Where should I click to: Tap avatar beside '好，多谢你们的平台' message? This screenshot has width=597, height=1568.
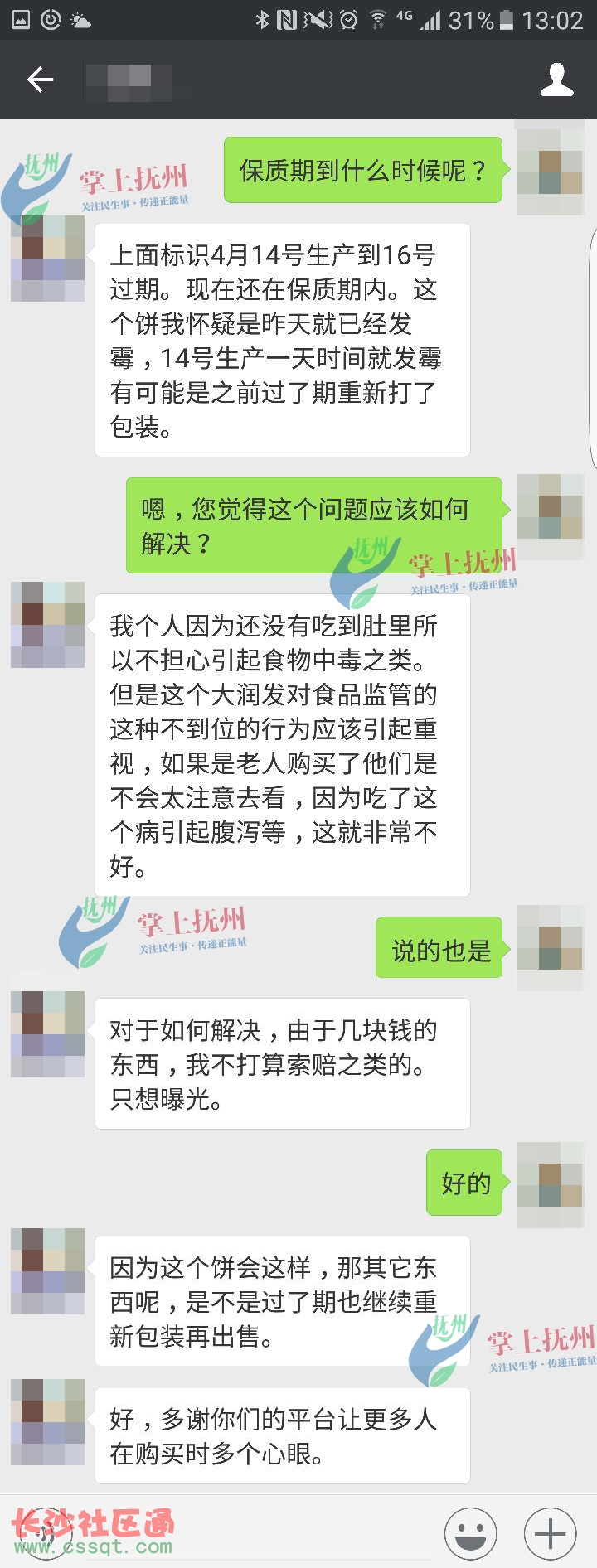47,1421
